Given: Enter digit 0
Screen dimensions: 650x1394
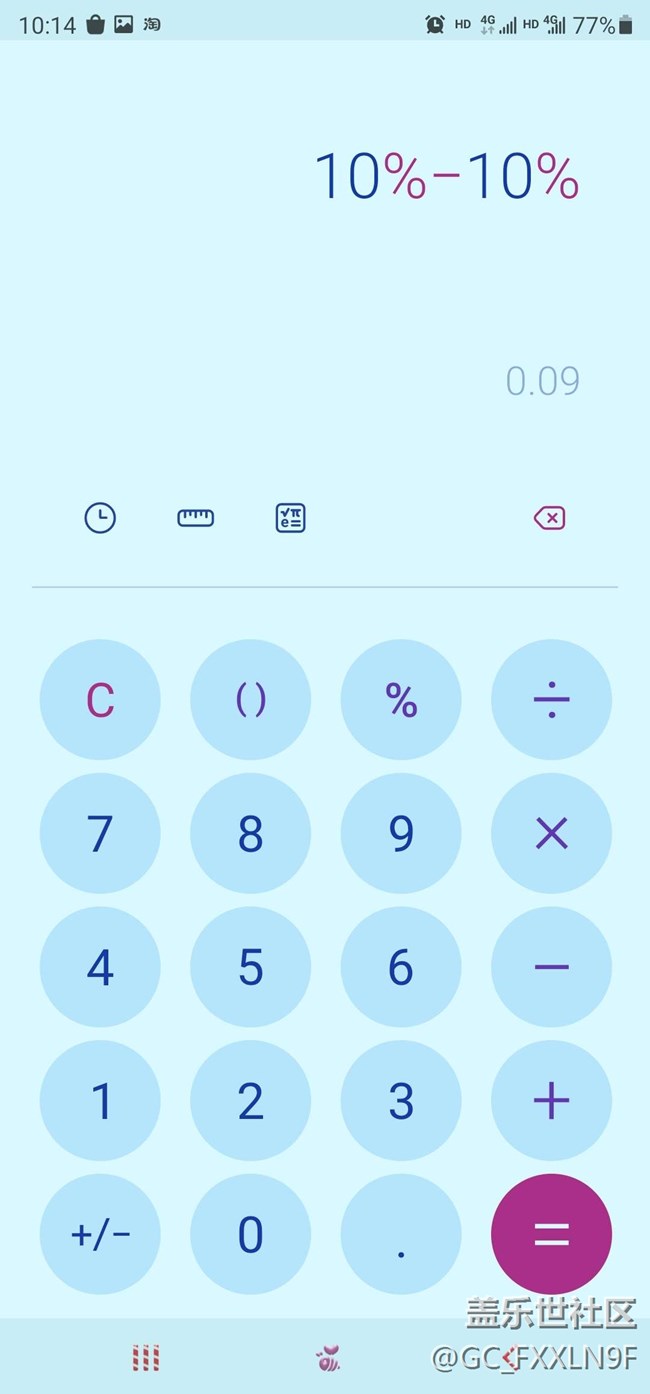Looking at the screenshot, I should tap(250, 1234).
